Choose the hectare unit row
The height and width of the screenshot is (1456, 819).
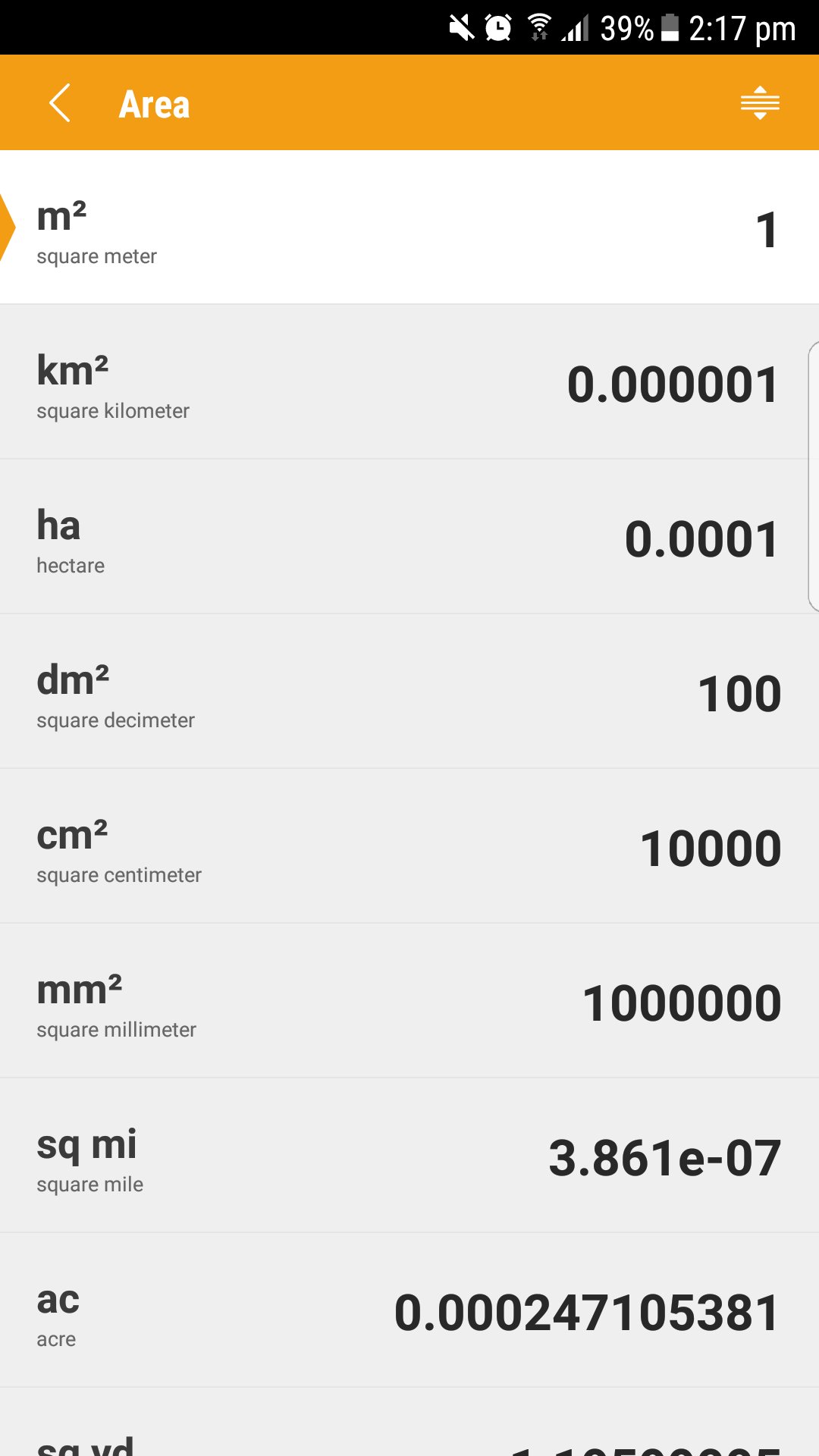click(x=409, y=538)
